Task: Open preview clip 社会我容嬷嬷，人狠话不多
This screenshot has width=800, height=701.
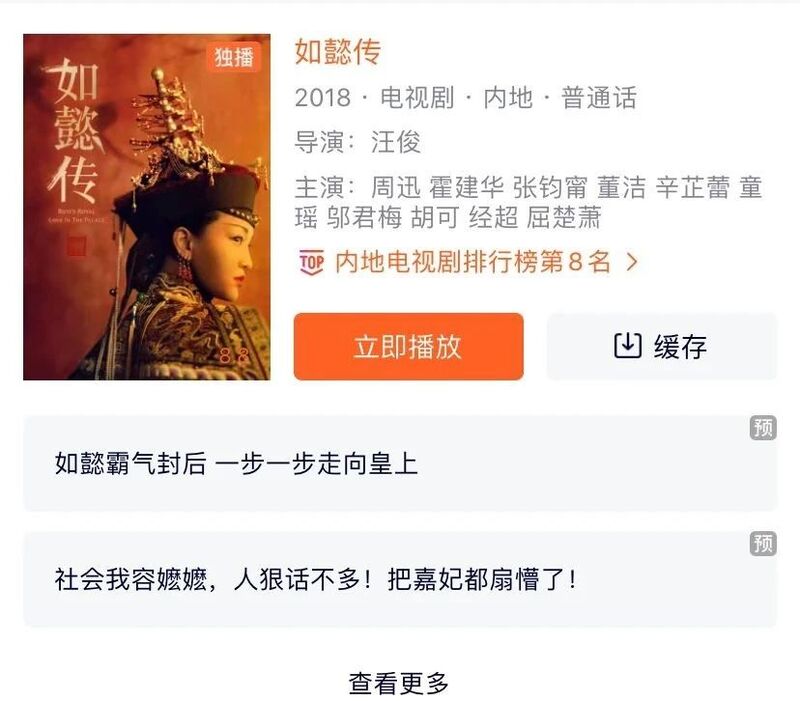Action: coord(399,580)
